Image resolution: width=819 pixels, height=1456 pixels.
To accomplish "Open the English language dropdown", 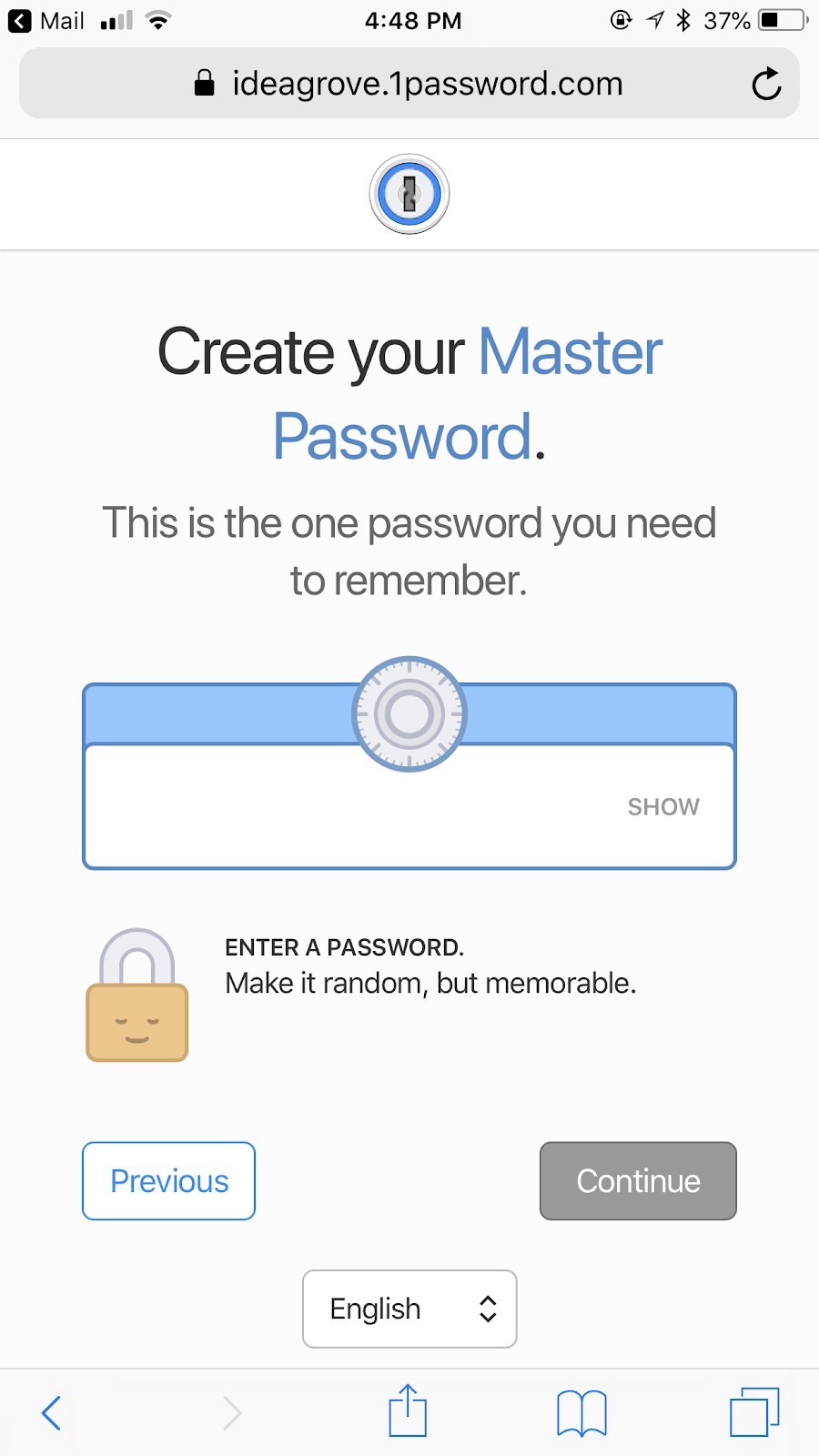I will point(409,1309).
